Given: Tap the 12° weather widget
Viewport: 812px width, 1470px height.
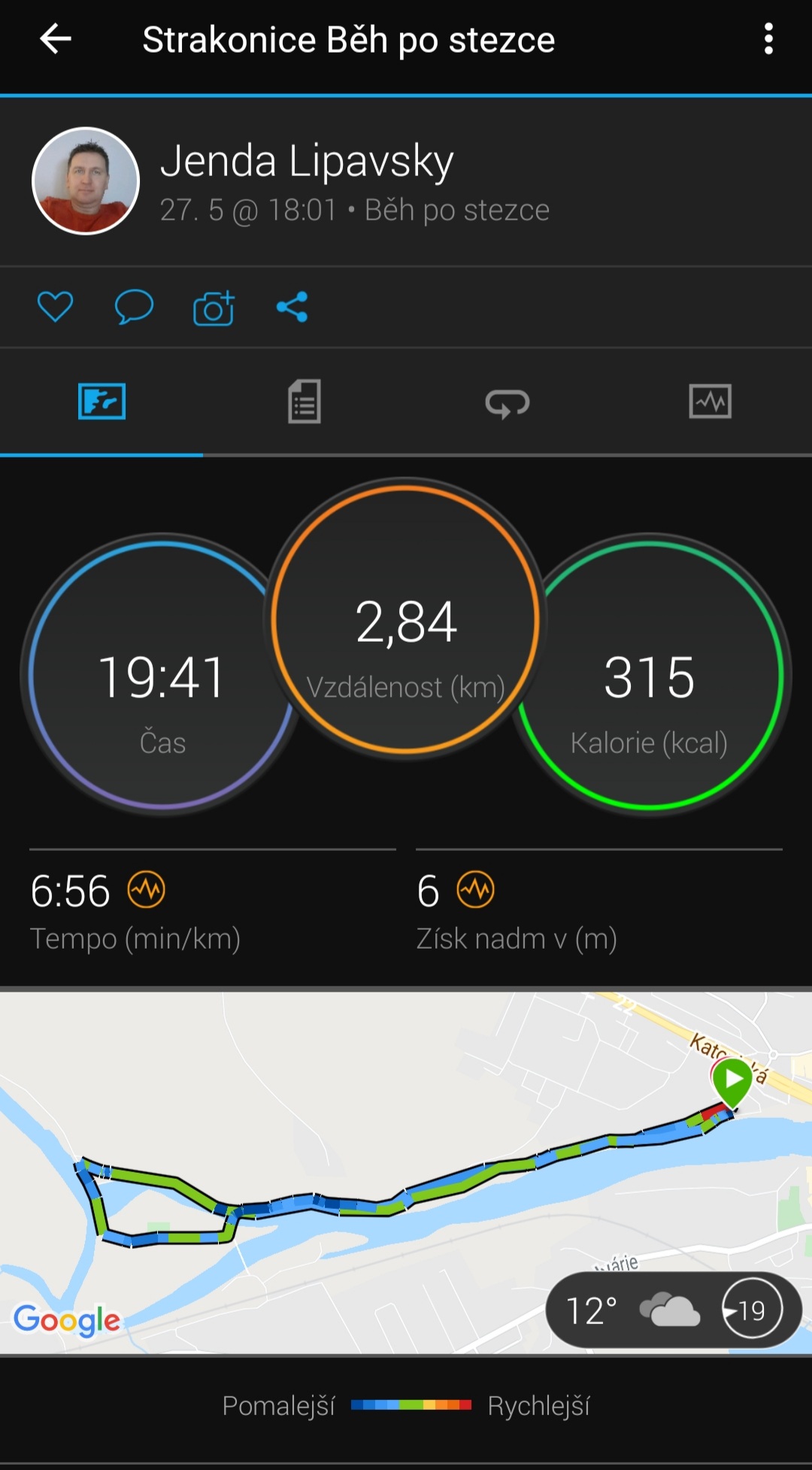Looking at the screenshot, I should point(674,1311).
